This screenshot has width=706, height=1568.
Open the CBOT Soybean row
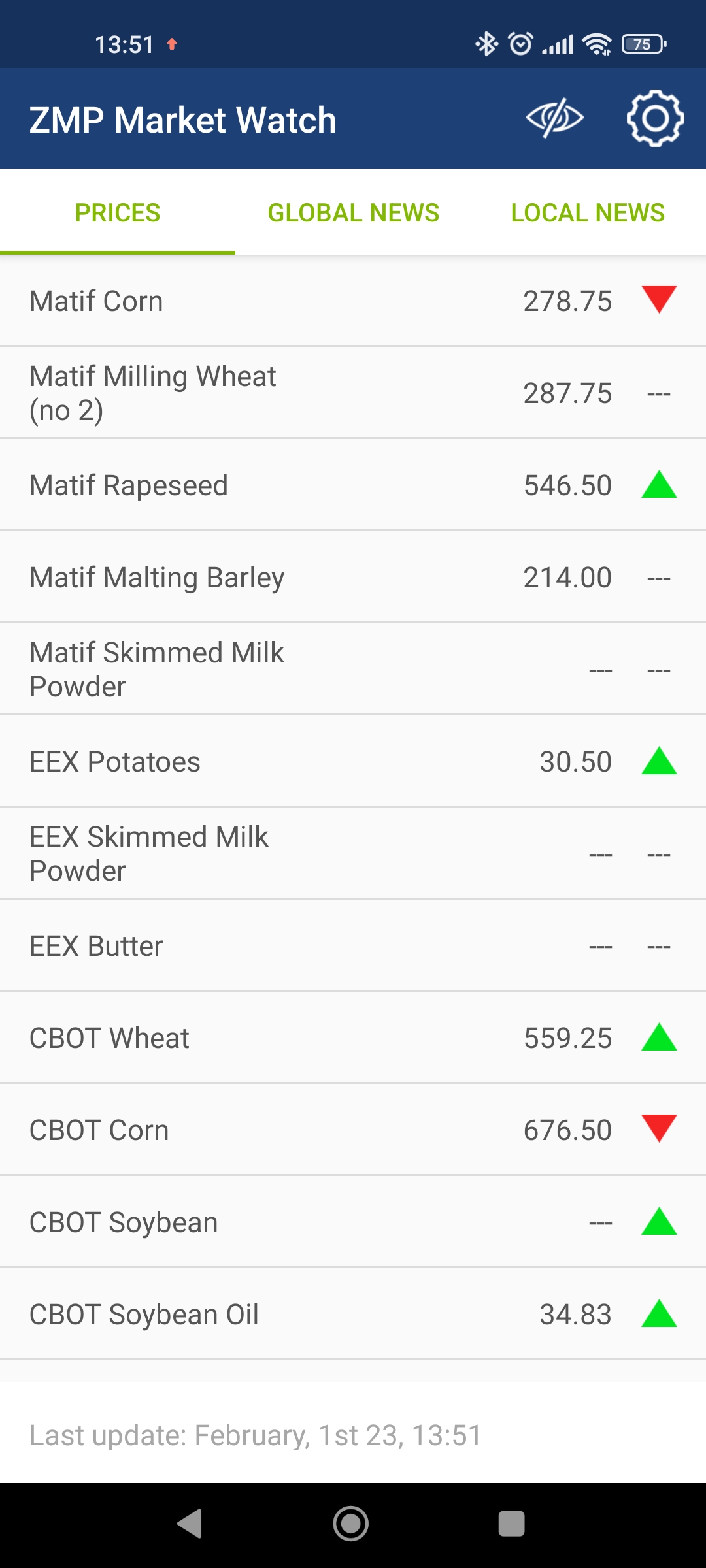point(353,1222)
